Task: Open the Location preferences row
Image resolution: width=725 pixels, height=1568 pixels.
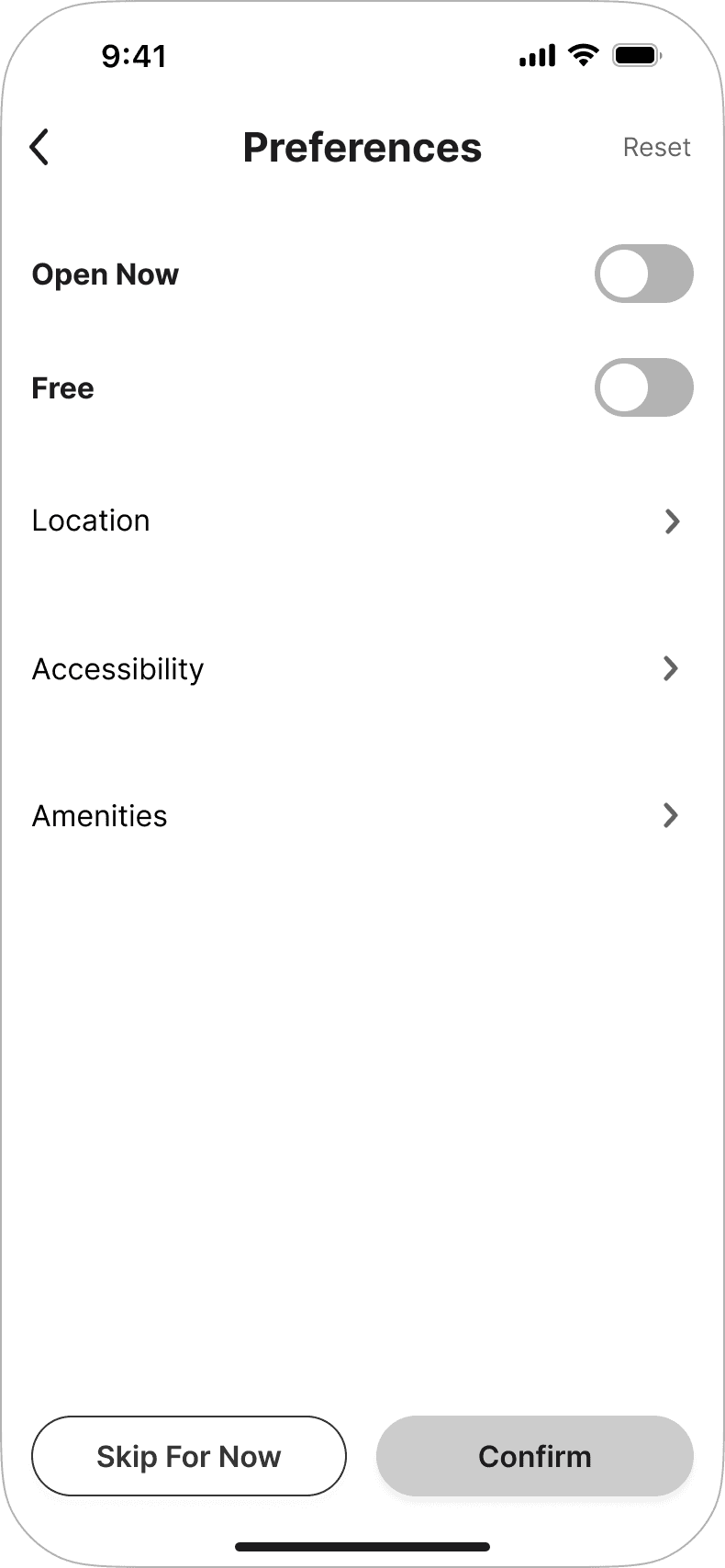Action: click(362, 521)
